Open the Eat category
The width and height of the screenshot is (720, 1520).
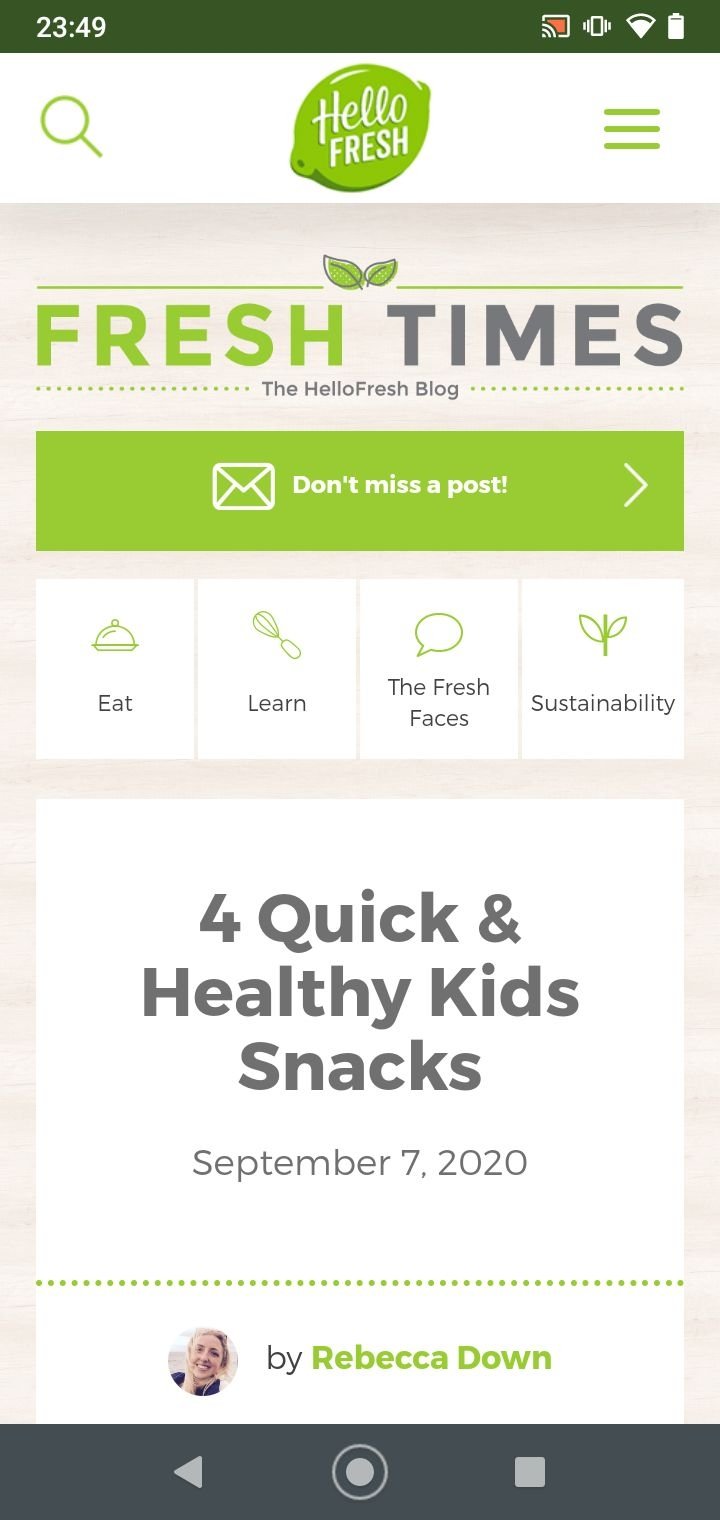[x=115, y=669]
